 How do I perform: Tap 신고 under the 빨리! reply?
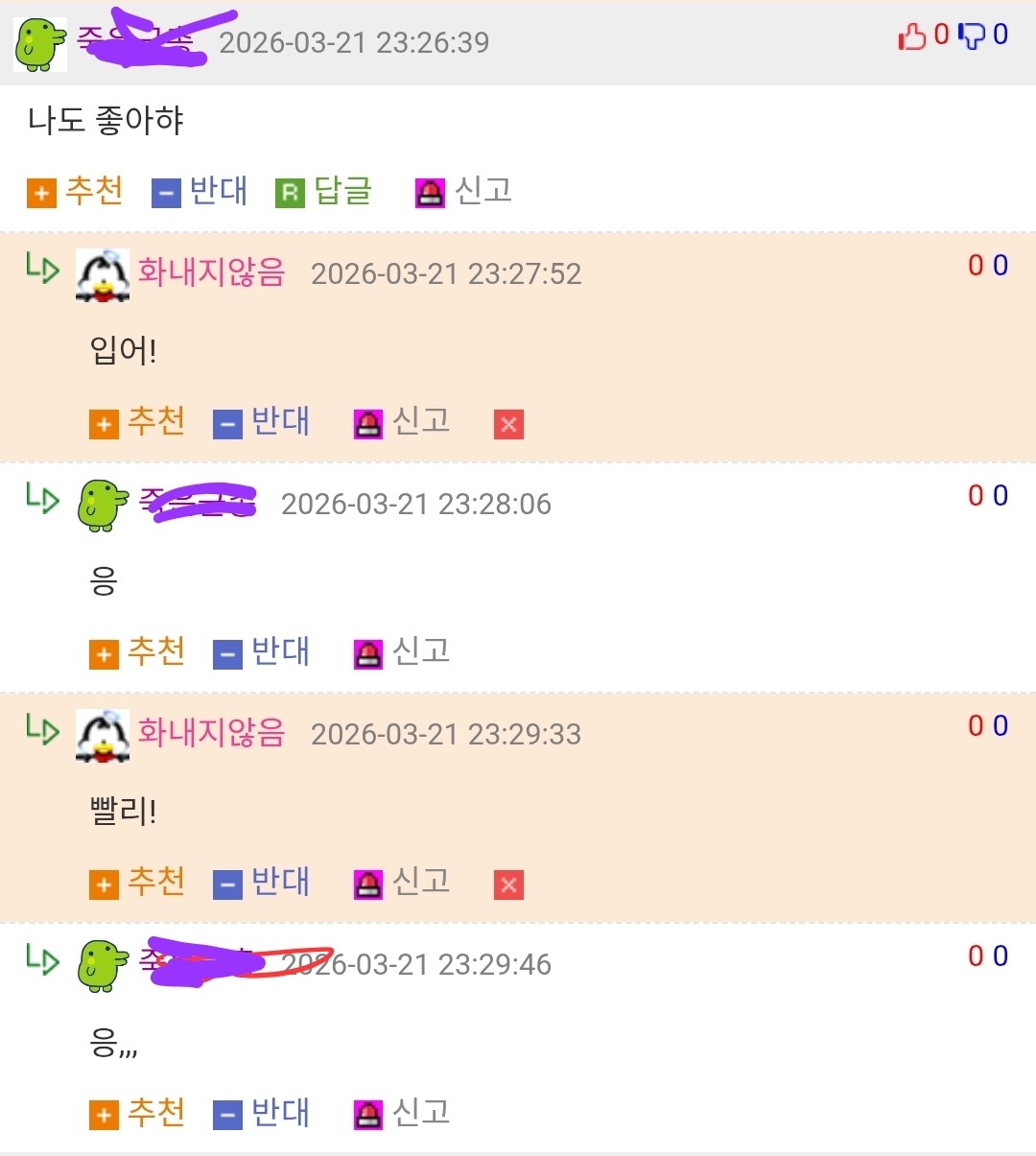402,883
